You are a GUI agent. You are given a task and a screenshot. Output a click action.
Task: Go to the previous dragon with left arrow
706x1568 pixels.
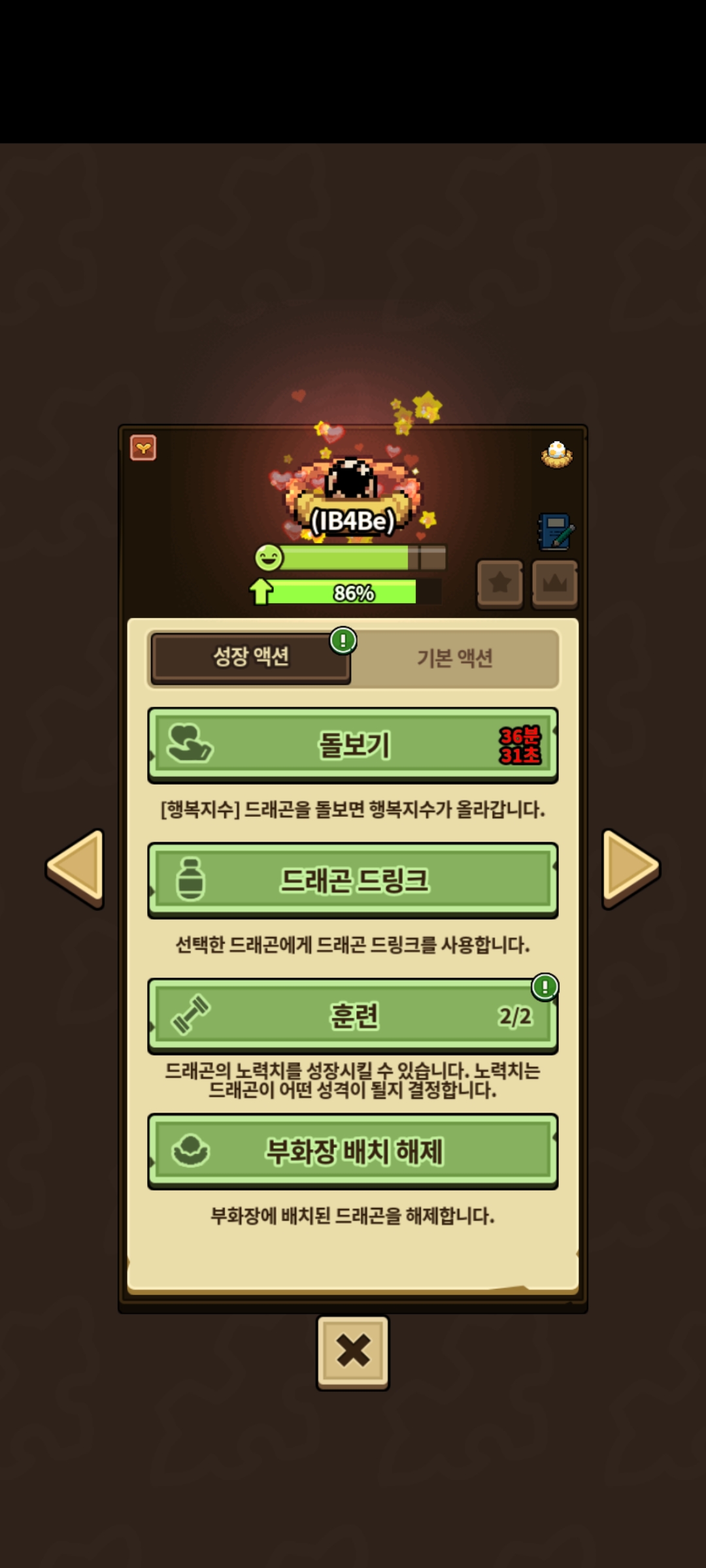coord(76,868)
